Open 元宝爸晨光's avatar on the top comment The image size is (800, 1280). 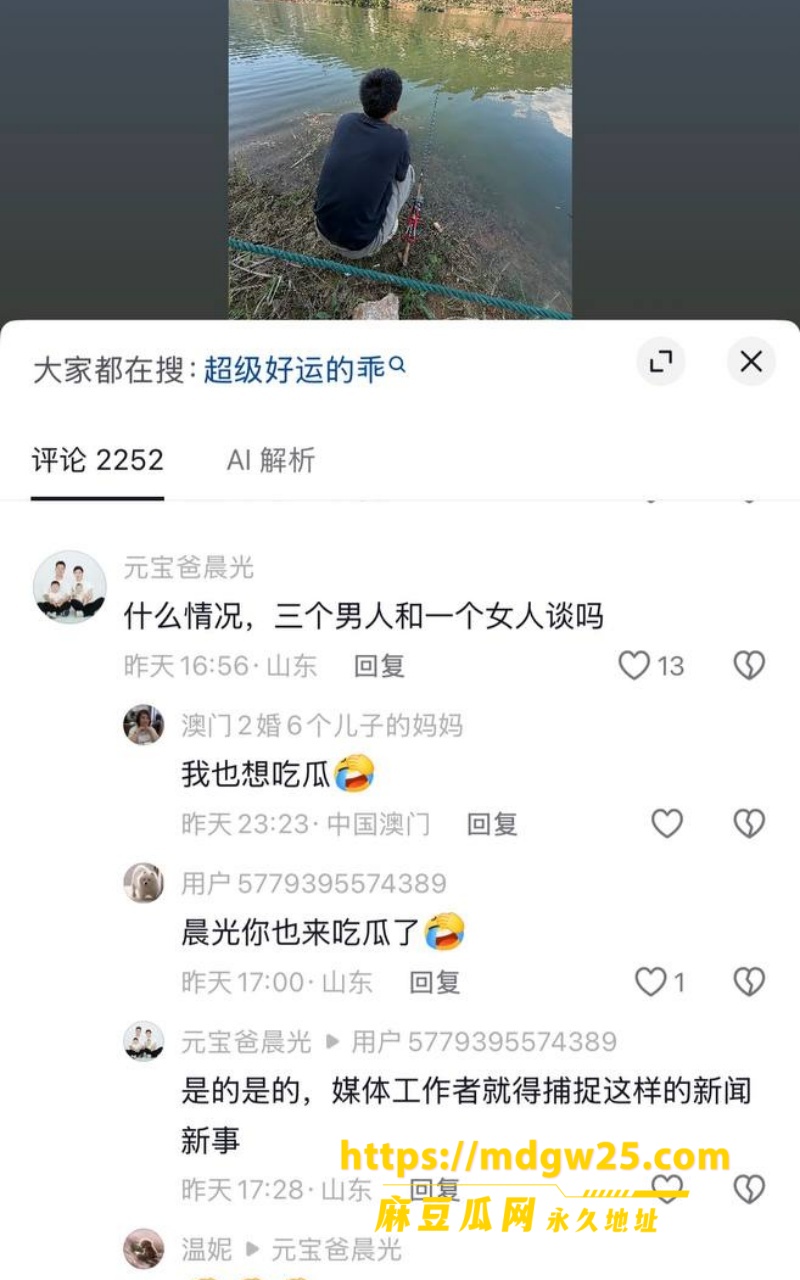coord(70,587)
